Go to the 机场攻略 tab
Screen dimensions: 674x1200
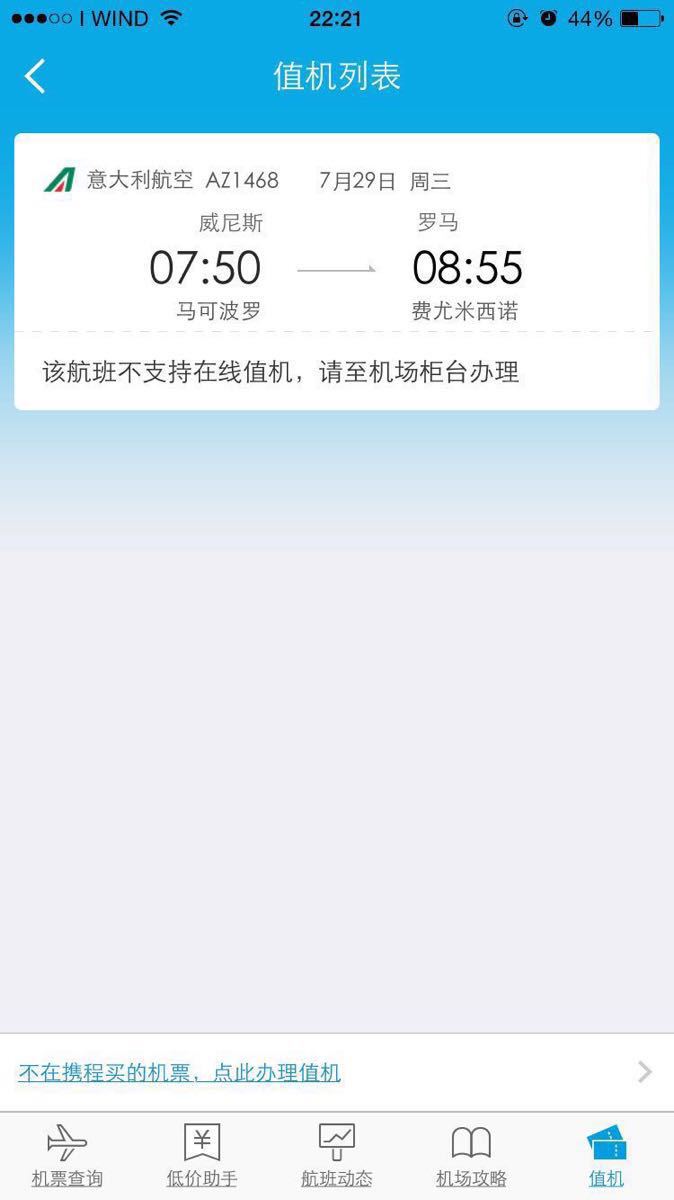(x=471, y=1157)
